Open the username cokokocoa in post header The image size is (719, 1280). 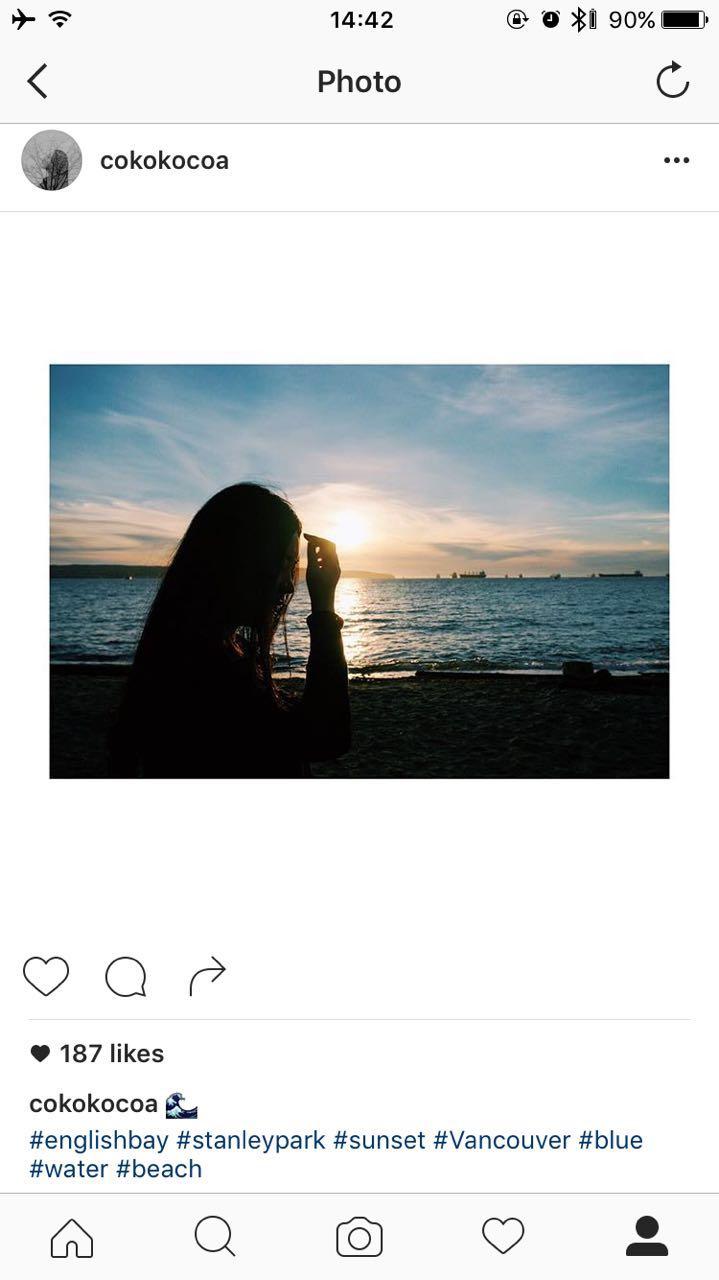(x=164, y=160)
